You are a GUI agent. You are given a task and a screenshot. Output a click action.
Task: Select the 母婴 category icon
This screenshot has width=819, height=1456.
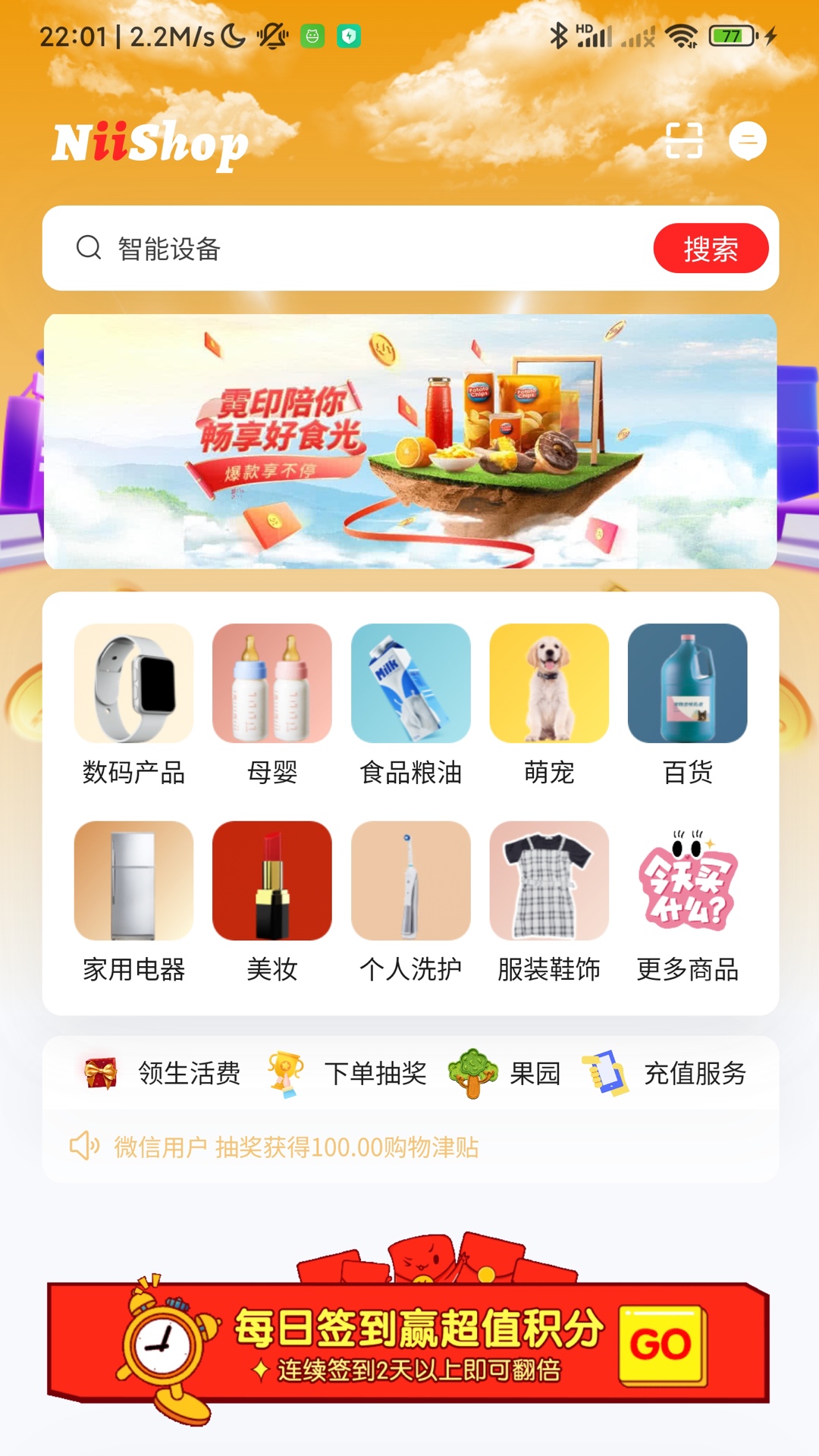pyautogui.click(x=272, y=685)
